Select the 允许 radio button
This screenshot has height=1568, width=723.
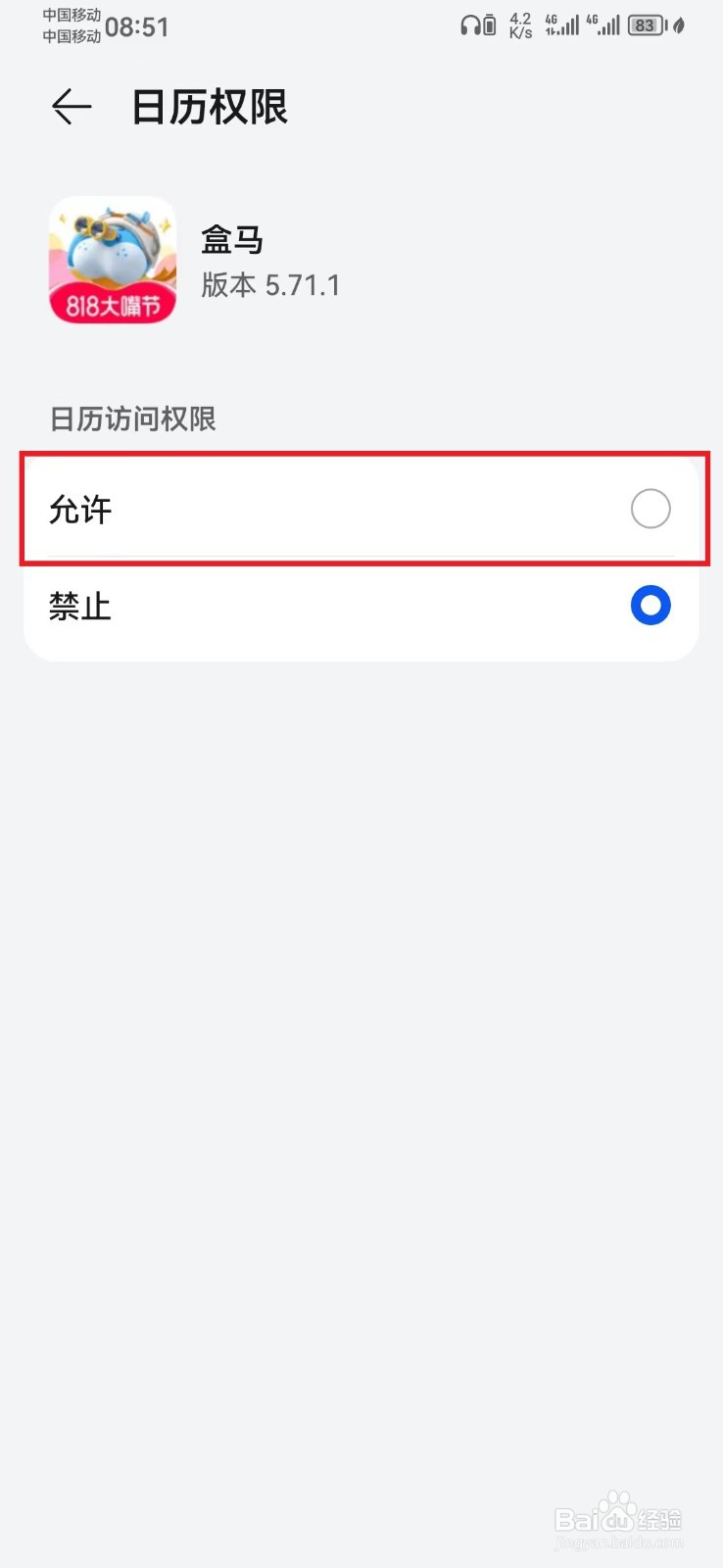click(650, 509)
